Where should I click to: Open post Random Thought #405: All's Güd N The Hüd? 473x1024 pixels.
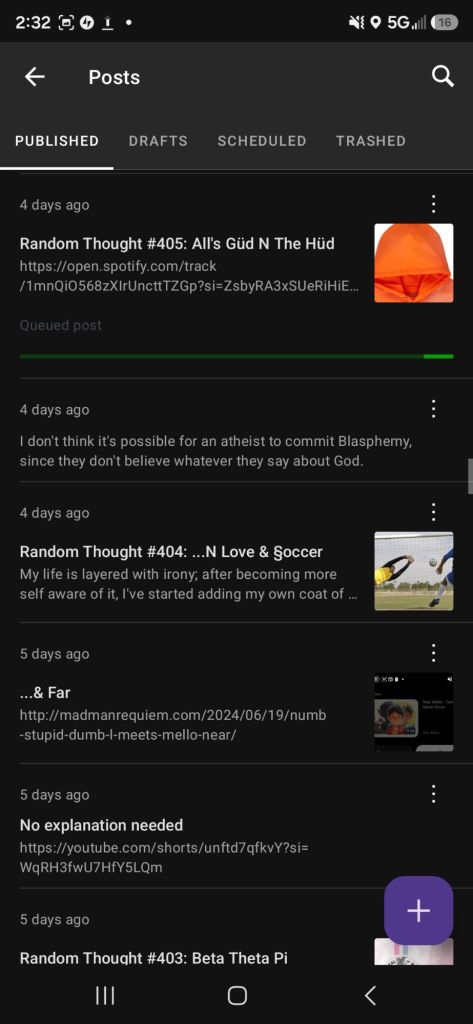(x=236, y=276)
